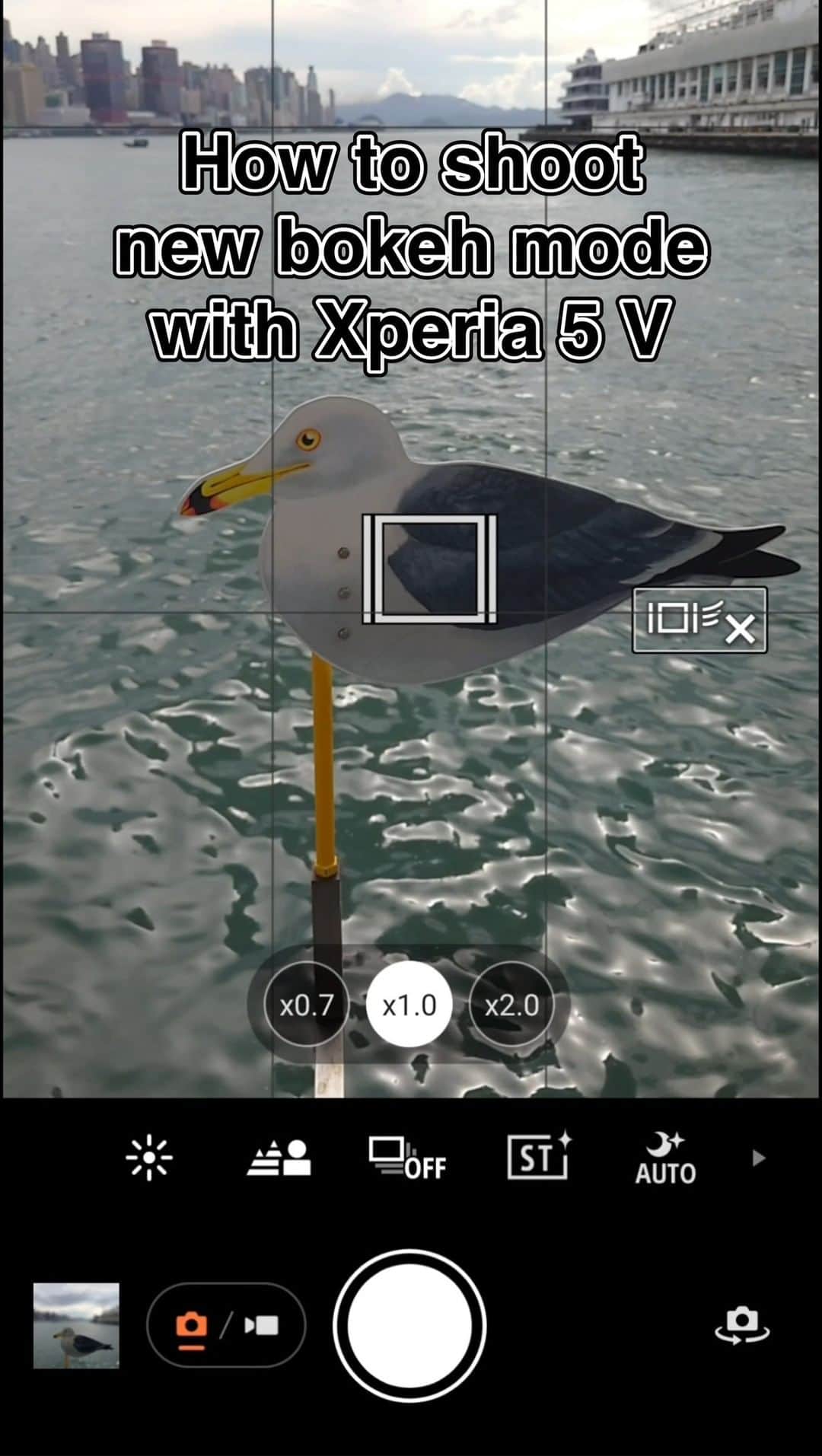Open the brightness and color adjustment
Image resolution: width=822 pixels, height=1456 pixels.
point(149,1158)
